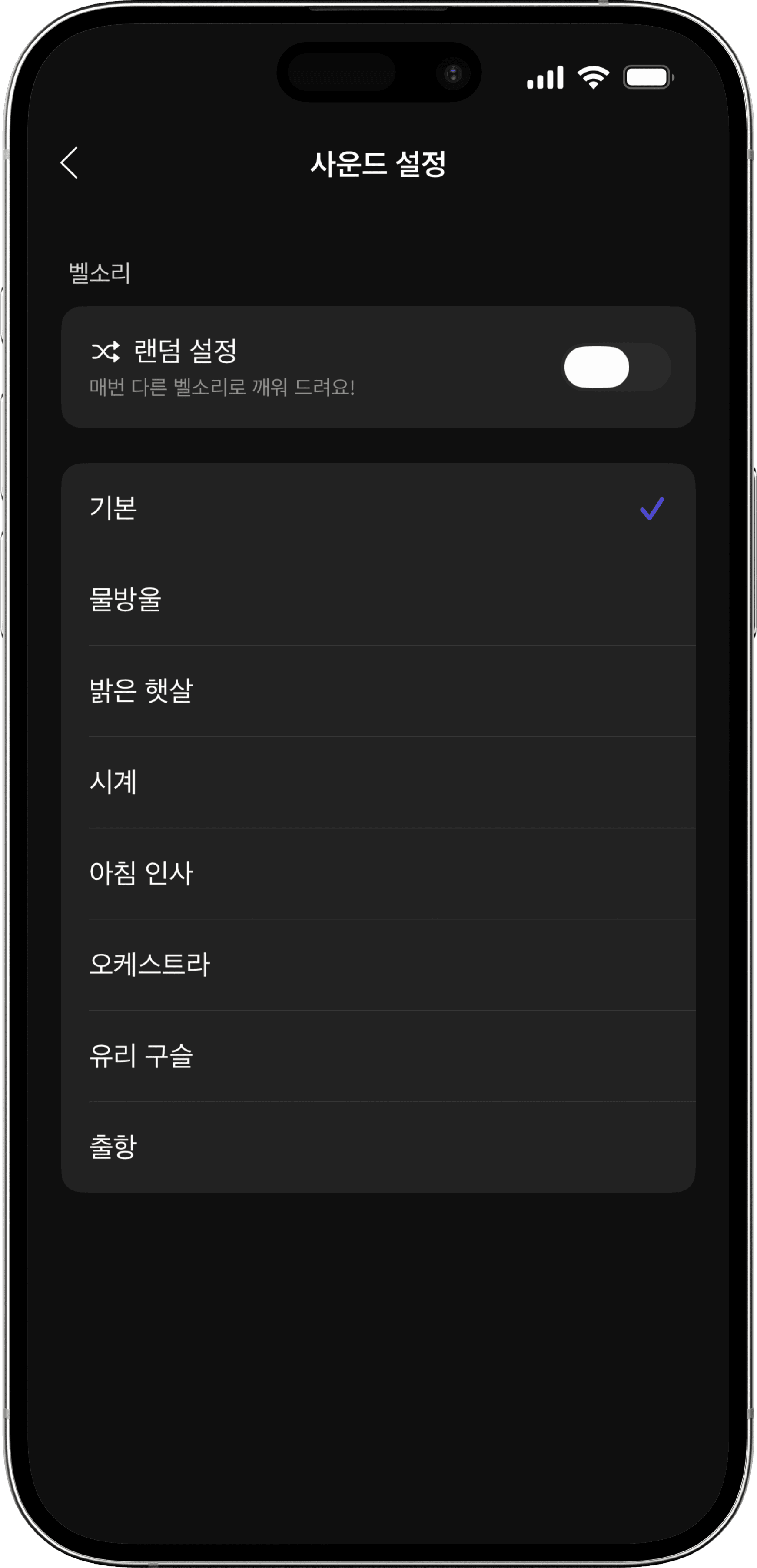Set ringtone to 오케스트라
Viewport: 757px width, 1568px height.
tap(378, 965)
